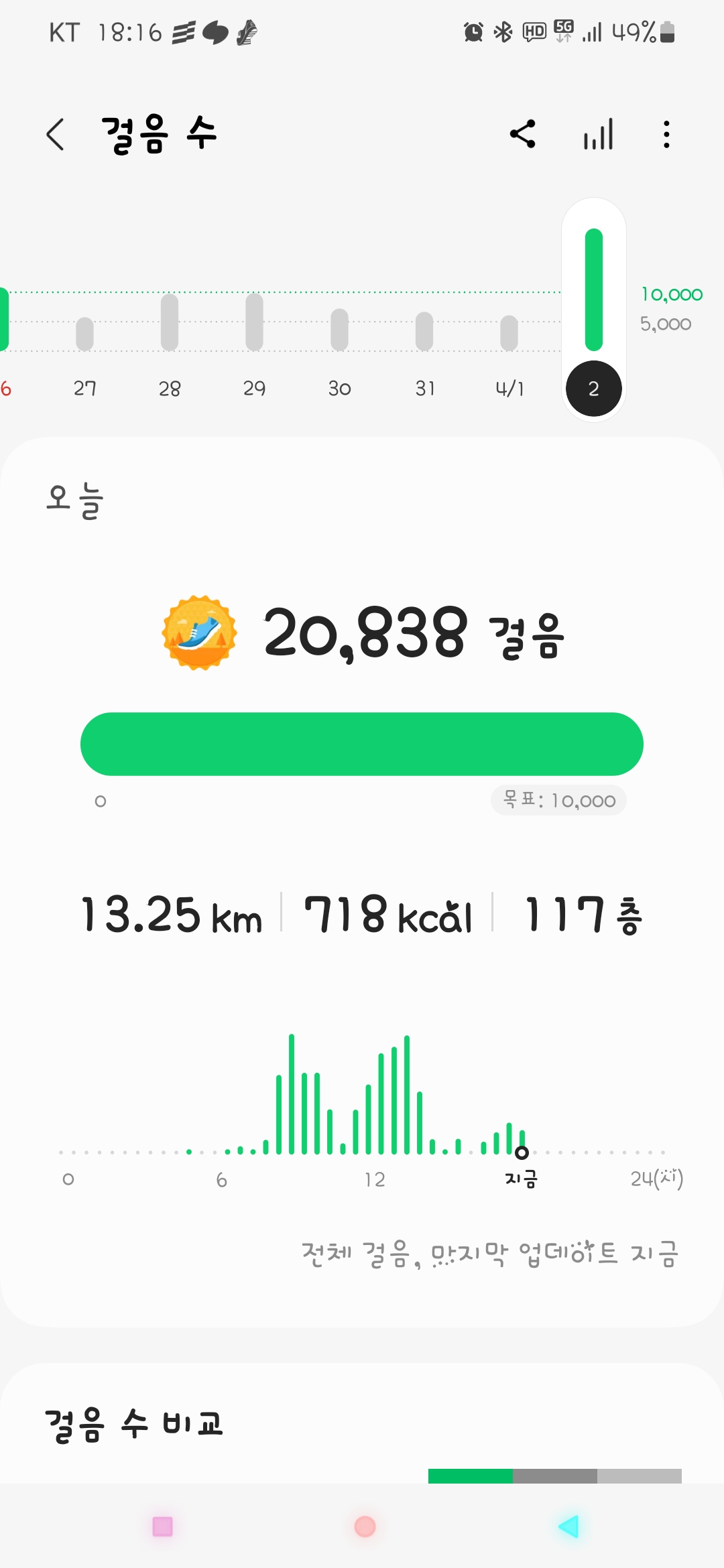Image resolution: width=724 pixels, height=1568 pixels.
Task: Select the step bar for day 28
Action: tap(170, 322)
